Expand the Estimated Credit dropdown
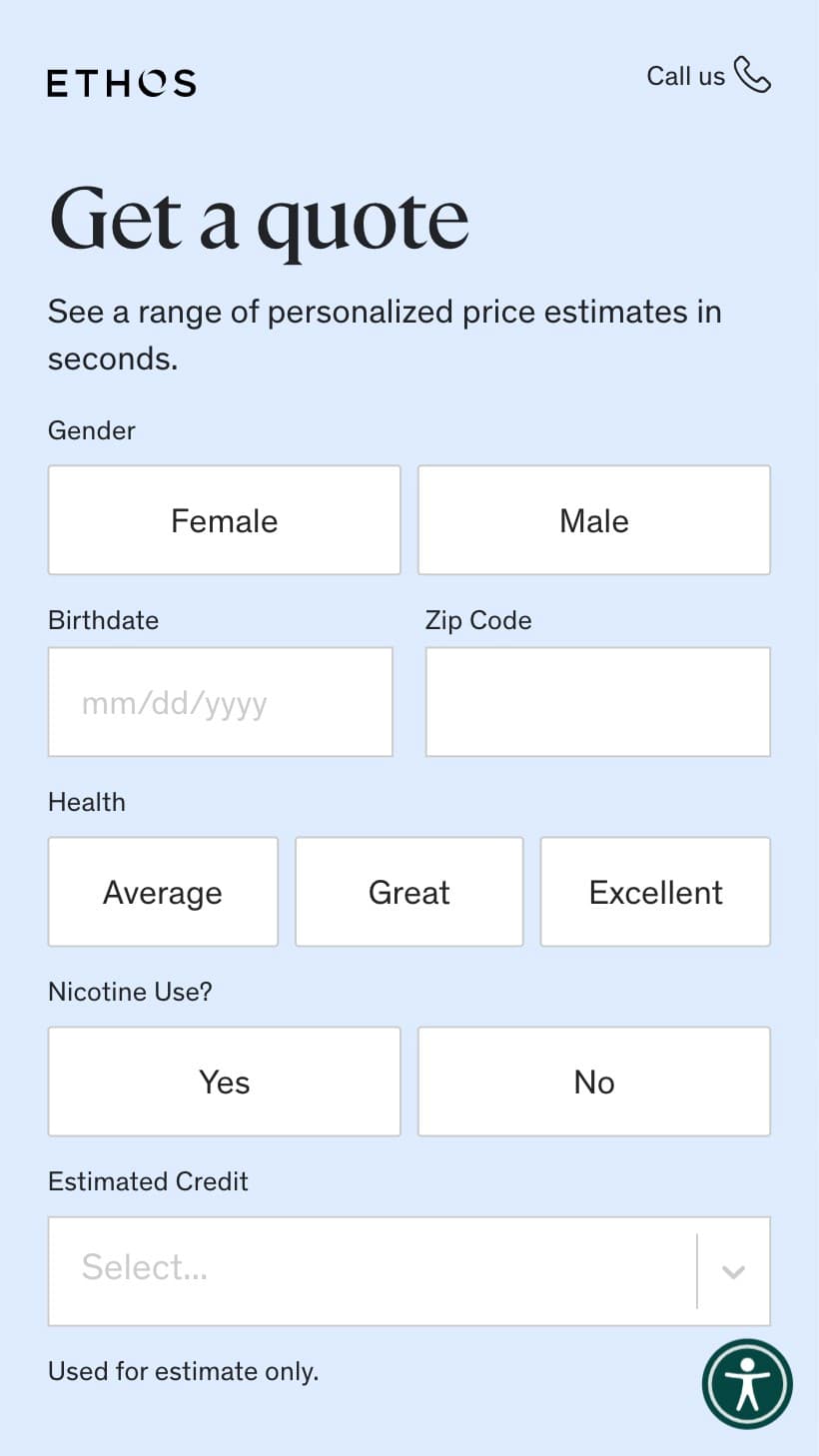The image size is (819, 1456). pos(409,1271)
